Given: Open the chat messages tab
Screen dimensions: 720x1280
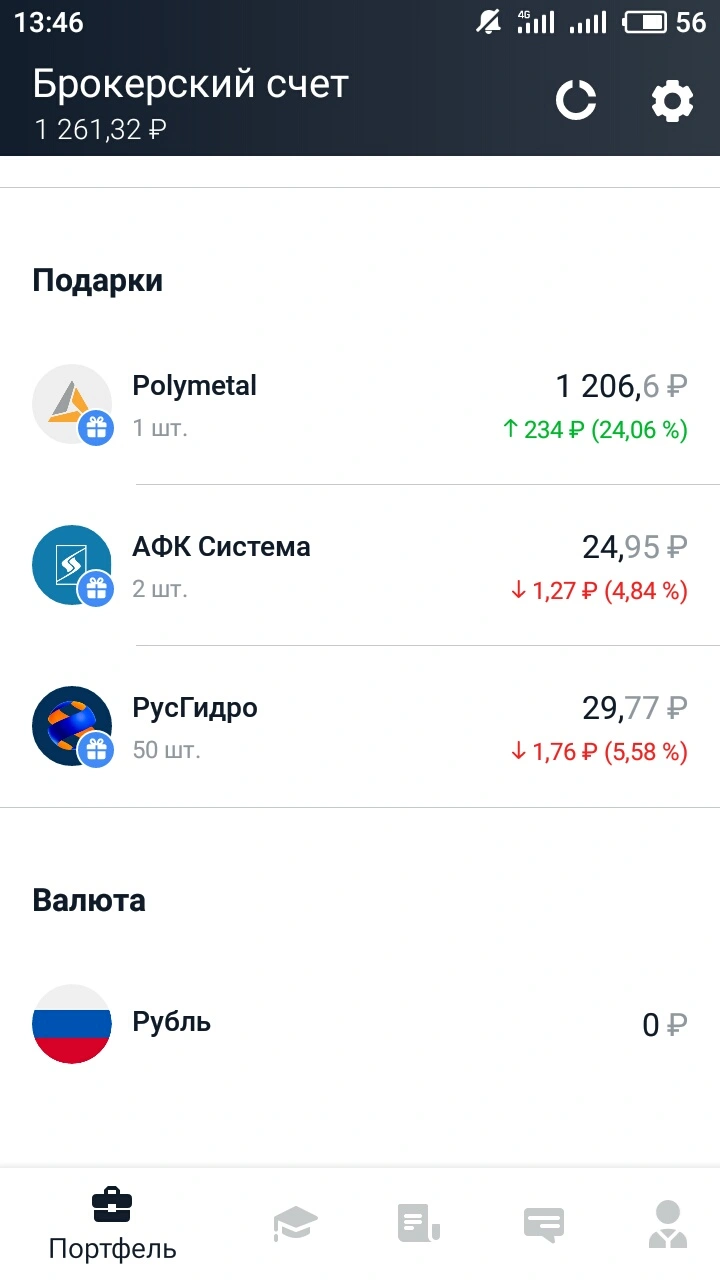Looking at the screenshot, I should (x=544, y=1224).
